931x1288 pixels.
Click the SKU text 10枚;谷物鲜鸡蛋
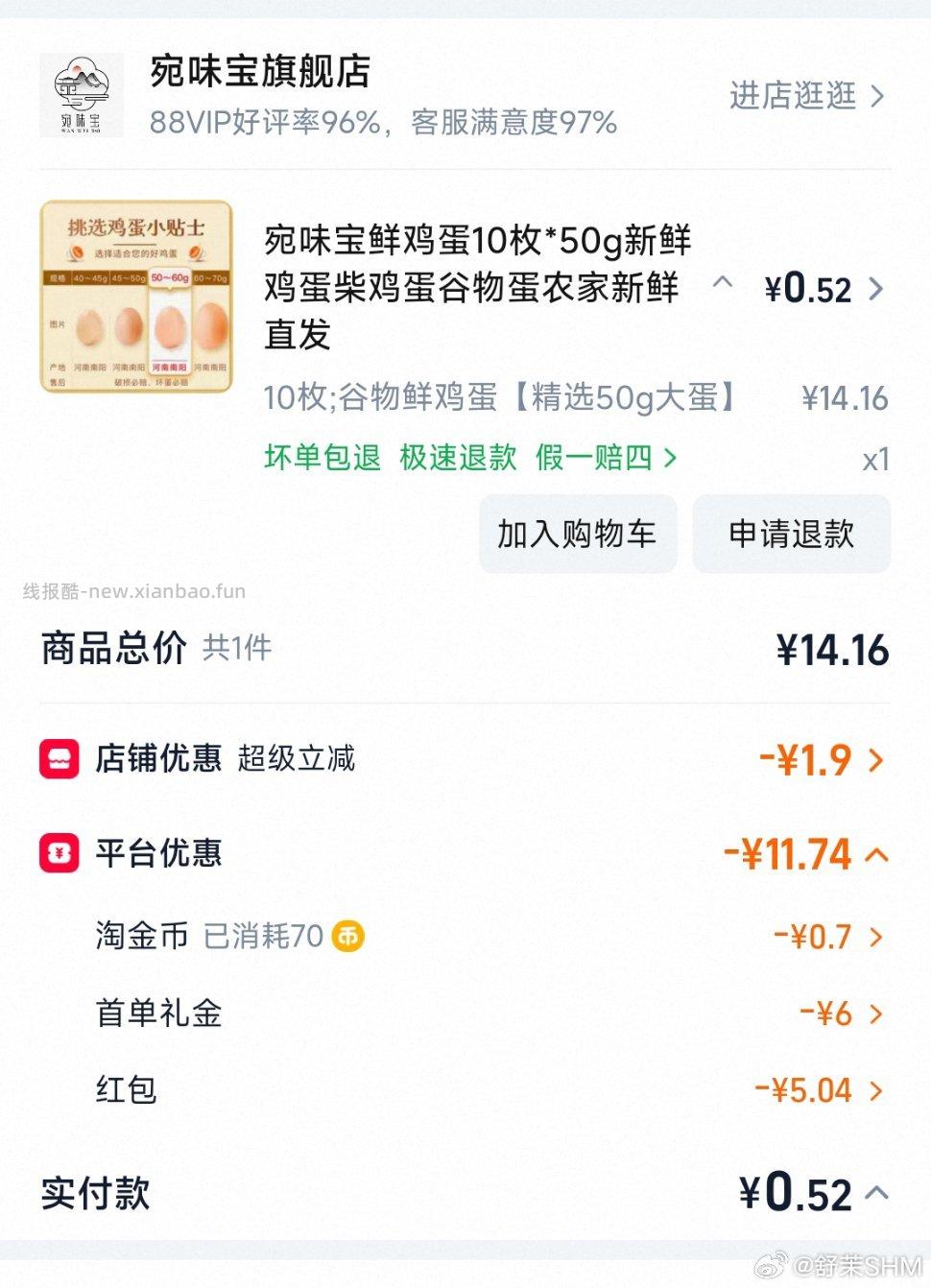(x=499, y=396)
